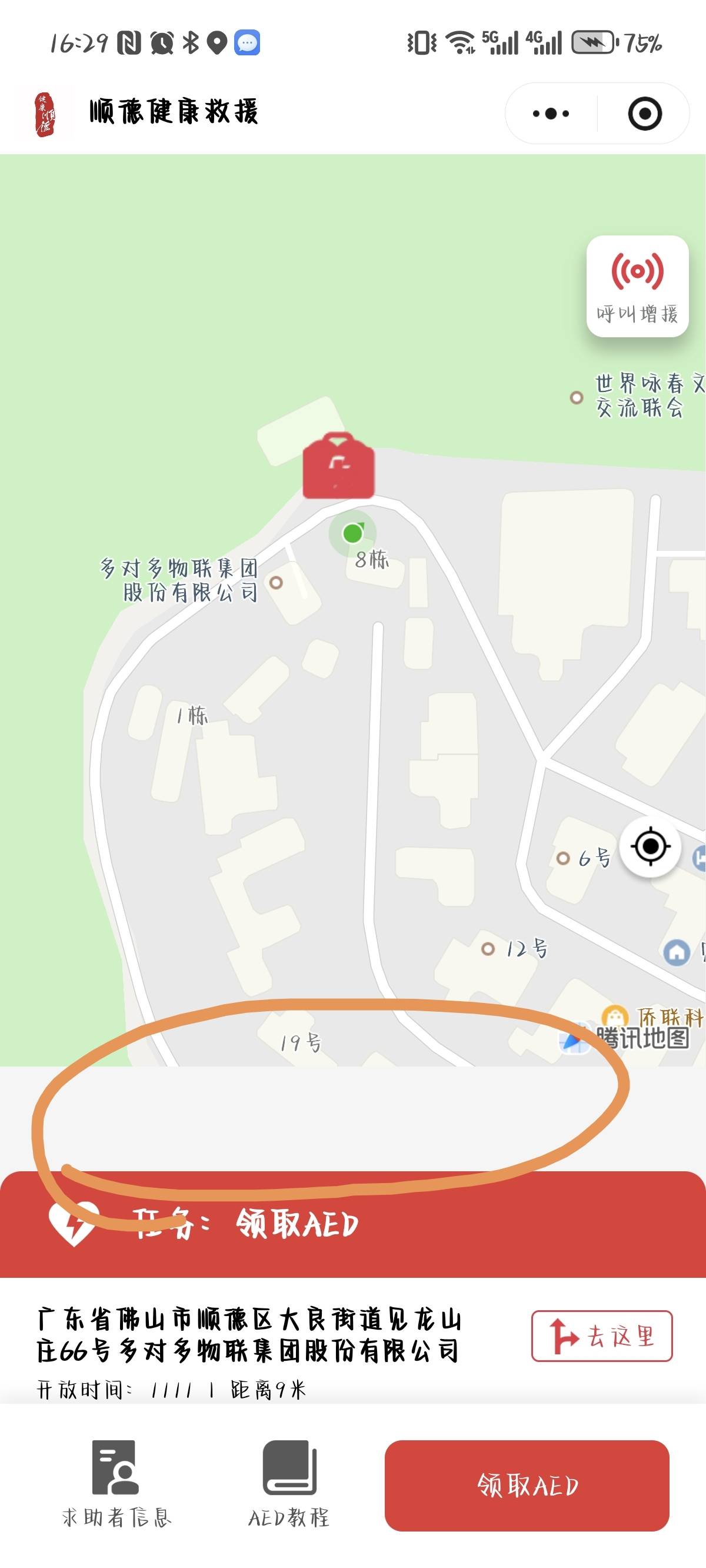Tap the 呼叫增援 call for backup button
This screenshot has height=1568, width=706.
[637, 286]
